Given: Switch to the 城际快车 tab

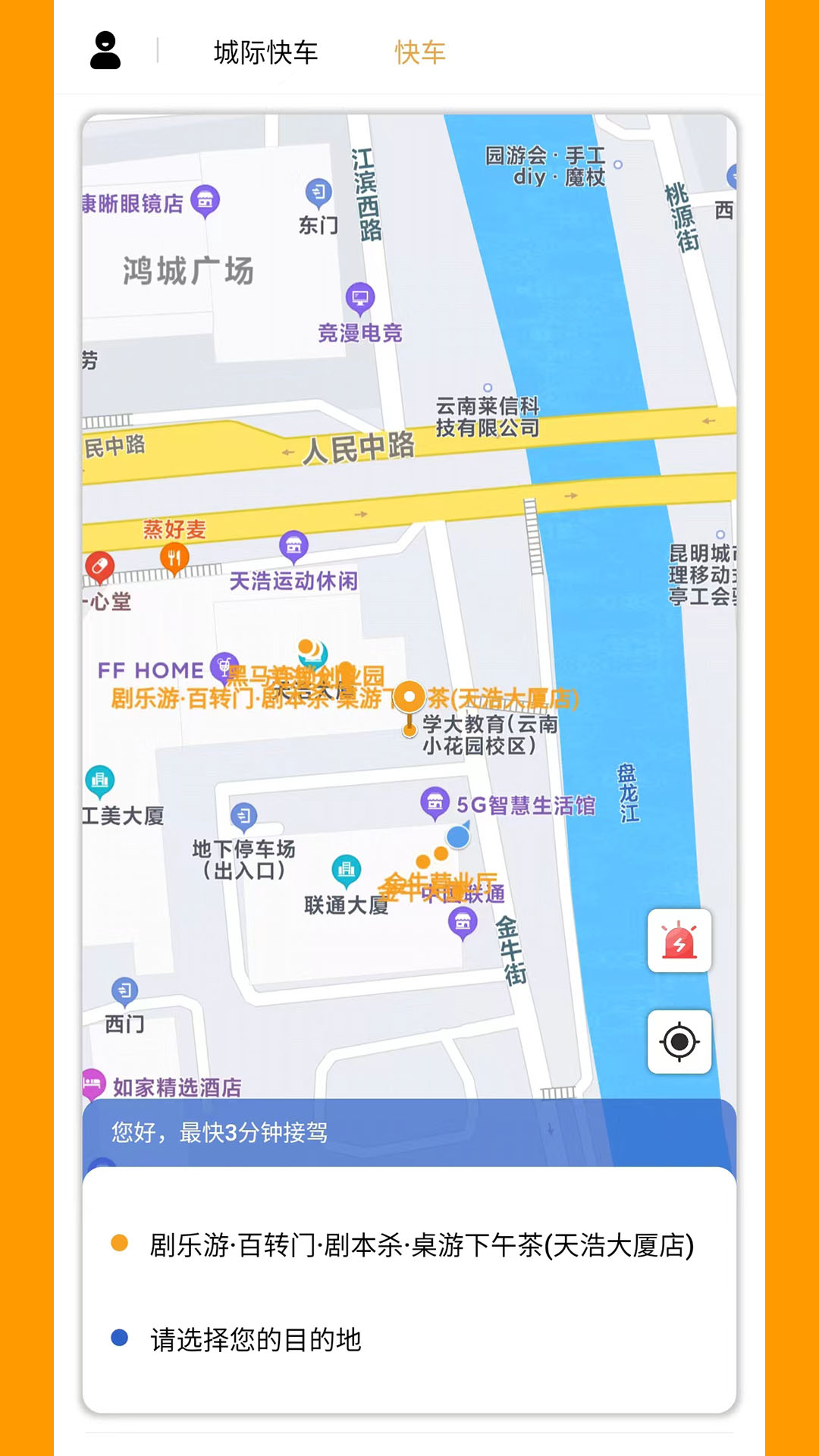Looking at the screenshot, I should click(x=265, y=52).
